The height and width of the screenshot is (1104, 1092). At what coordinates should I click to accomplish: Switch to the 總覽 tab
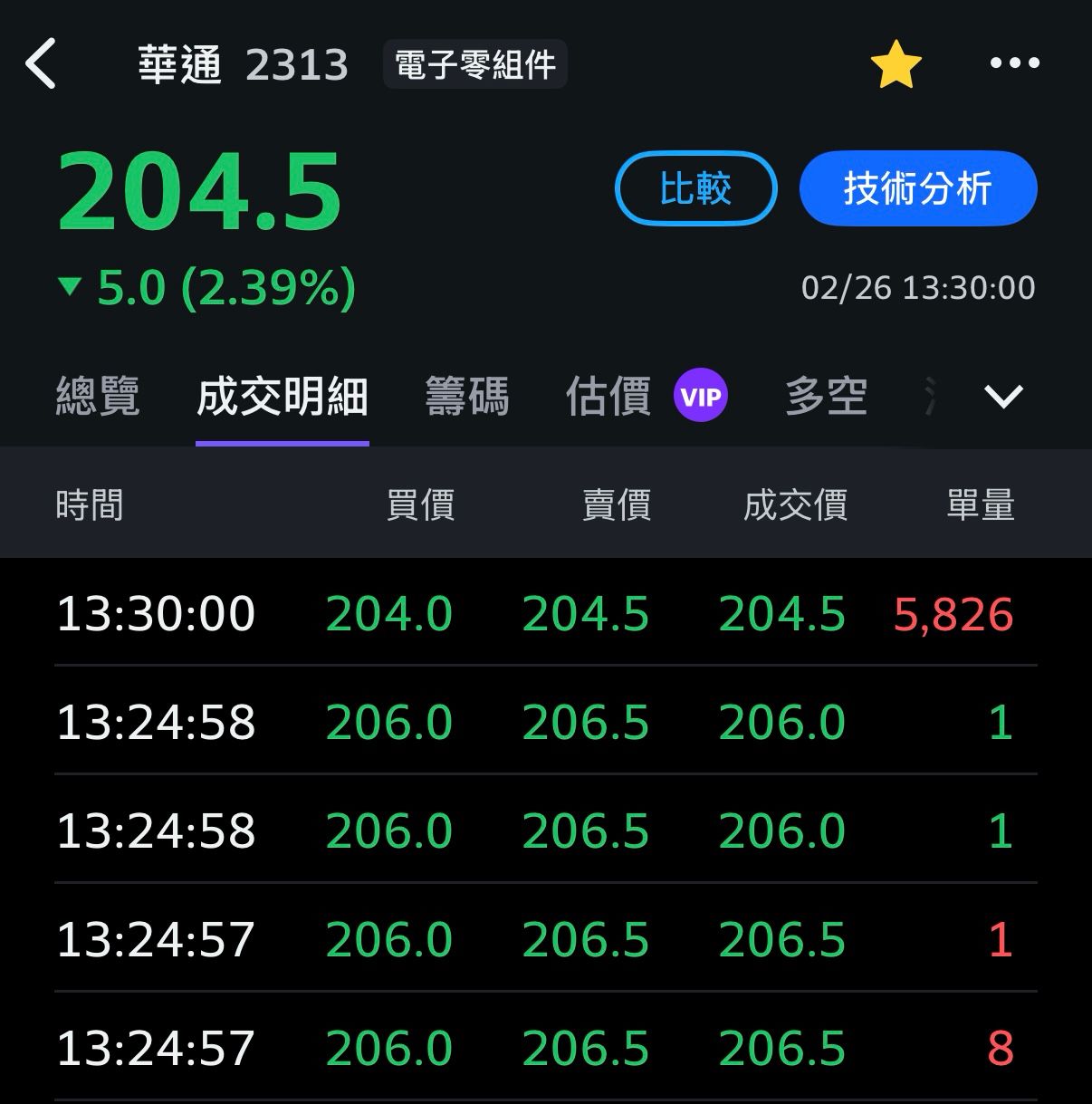tap(98, 397)
